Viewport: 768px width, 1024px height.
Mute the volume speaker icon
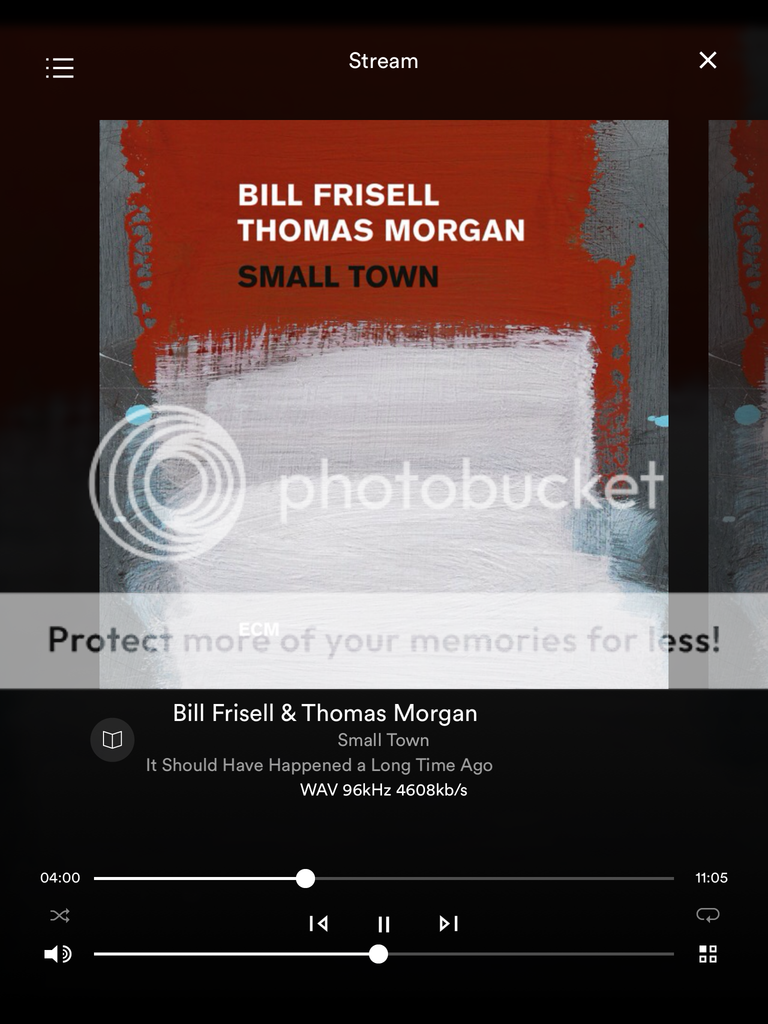click(x=58, y=954)
